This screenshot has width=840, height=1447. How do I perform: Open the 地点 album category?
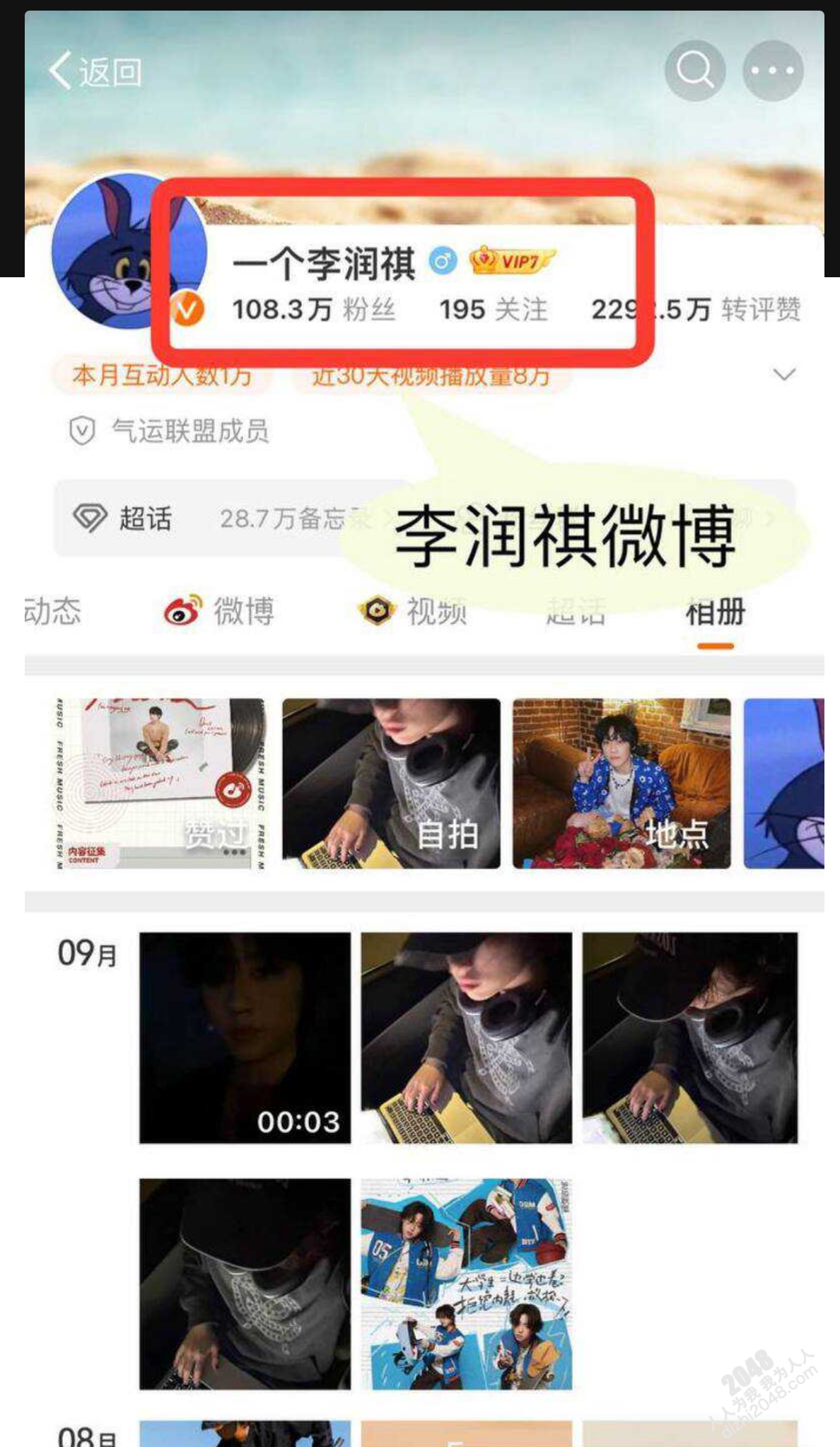pos(622,784)
